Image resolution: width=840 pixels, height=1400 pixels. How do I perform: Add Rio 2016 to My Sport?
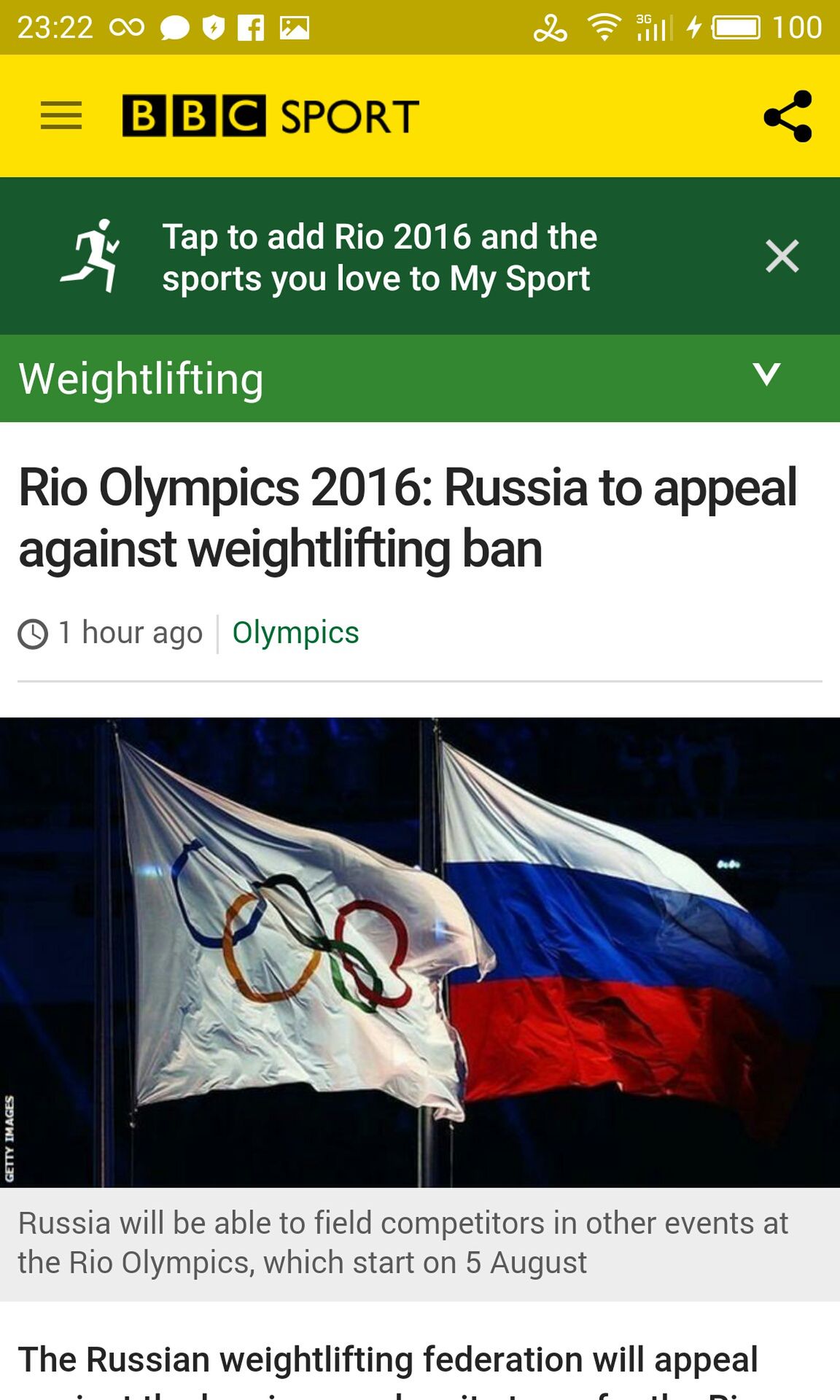click(x=379, y=257)
